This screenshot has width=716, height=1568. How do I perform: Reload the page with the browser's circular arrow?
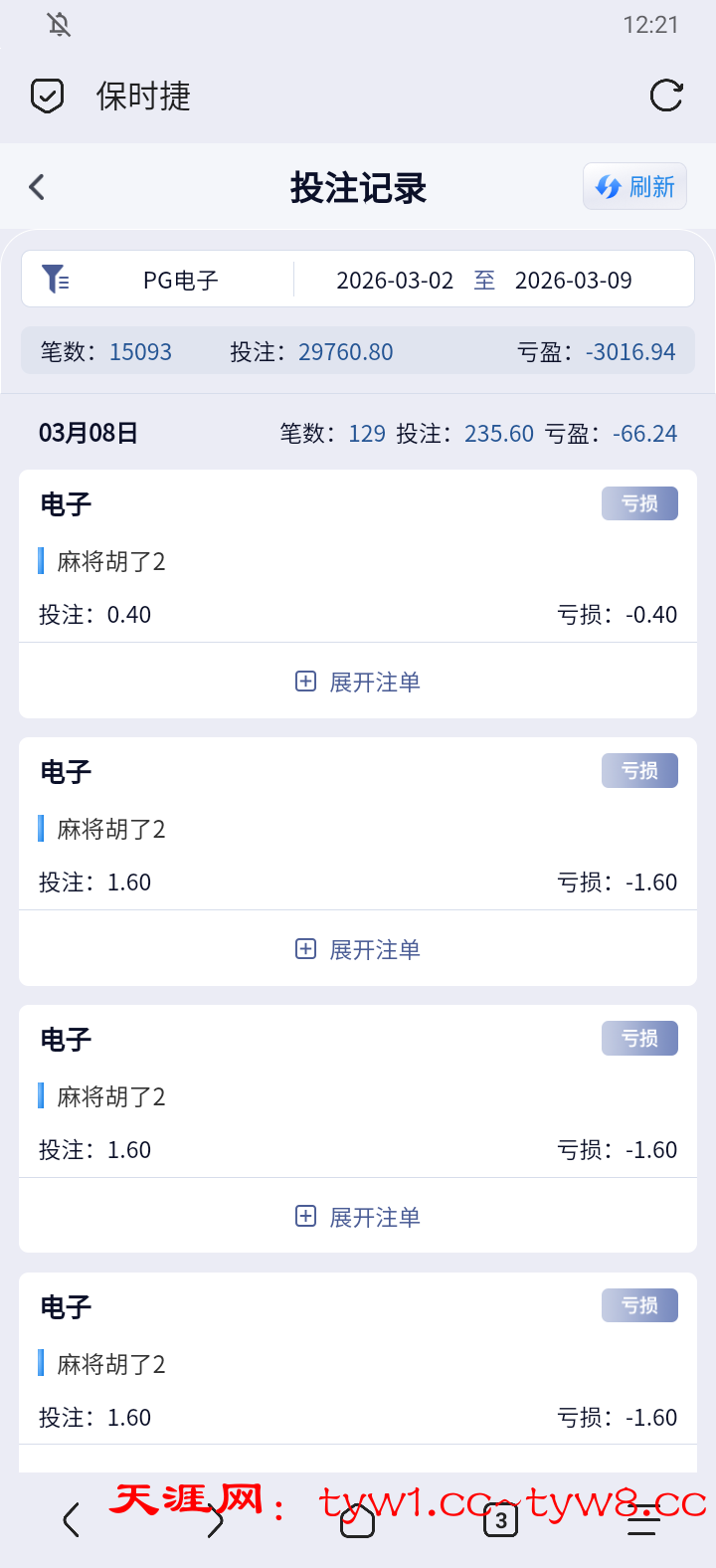665,96
